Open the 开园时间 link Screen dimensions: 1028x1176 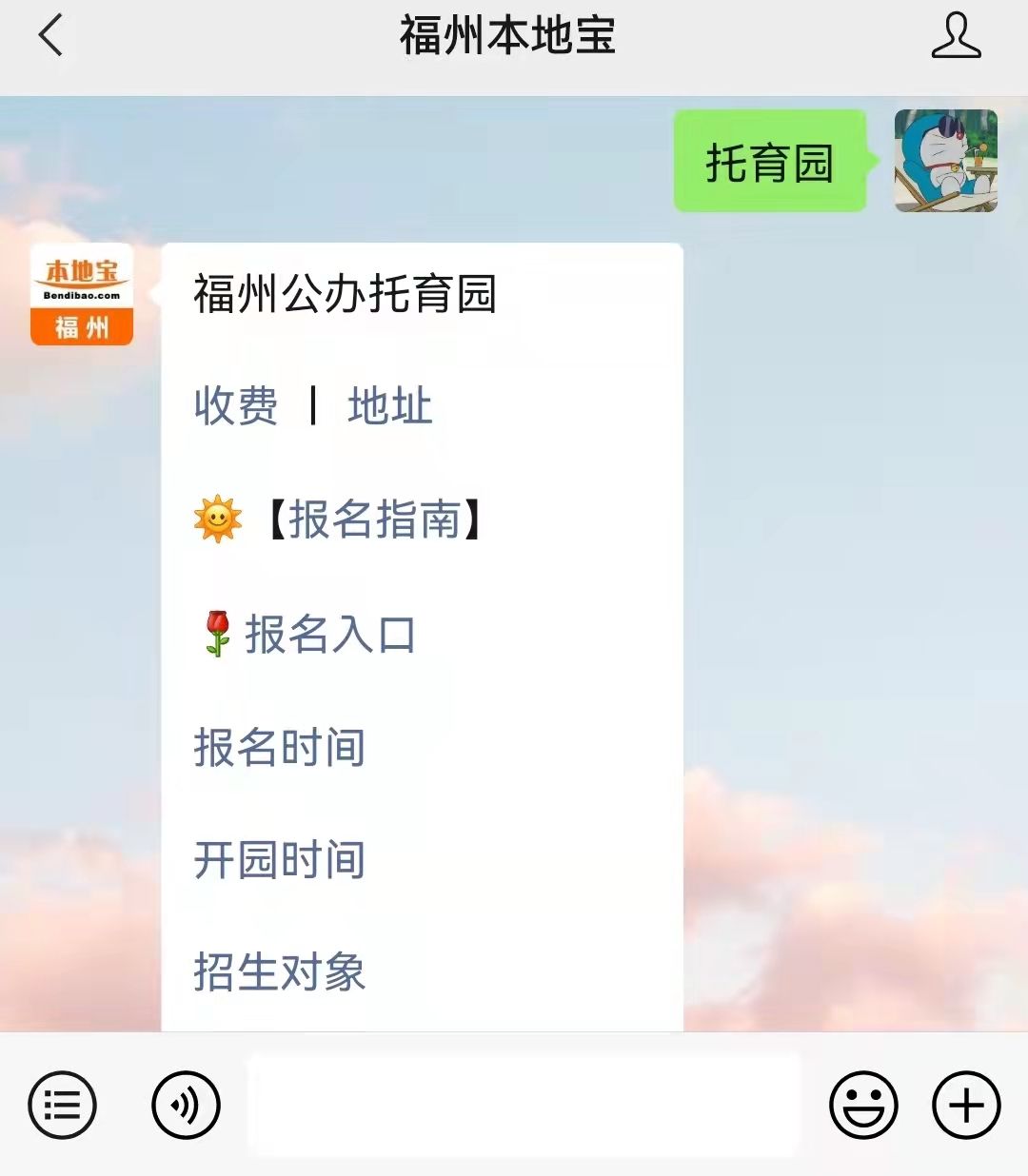click(280, 860)
